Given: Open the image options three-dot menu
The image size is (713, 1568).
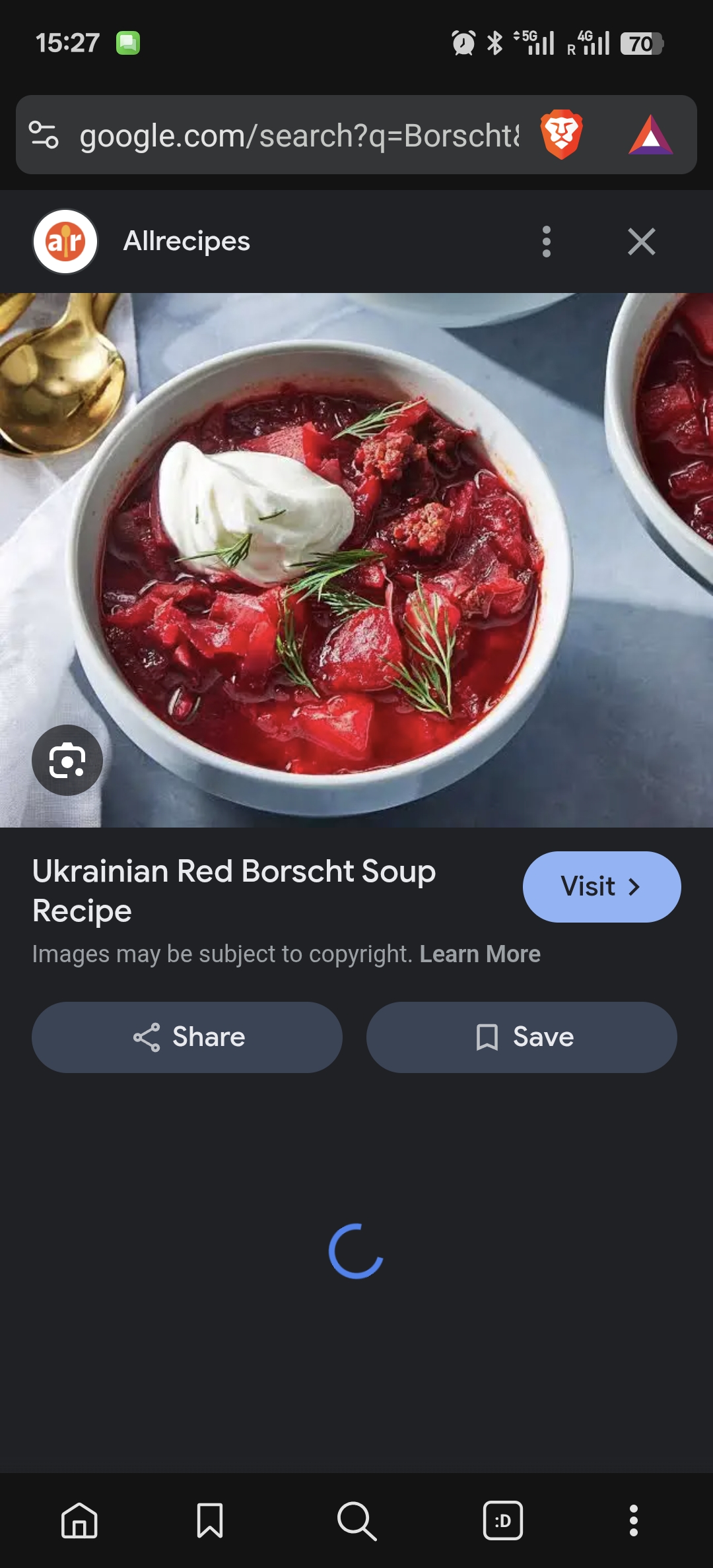Looking at the screenshot, I should pos(546,242).
